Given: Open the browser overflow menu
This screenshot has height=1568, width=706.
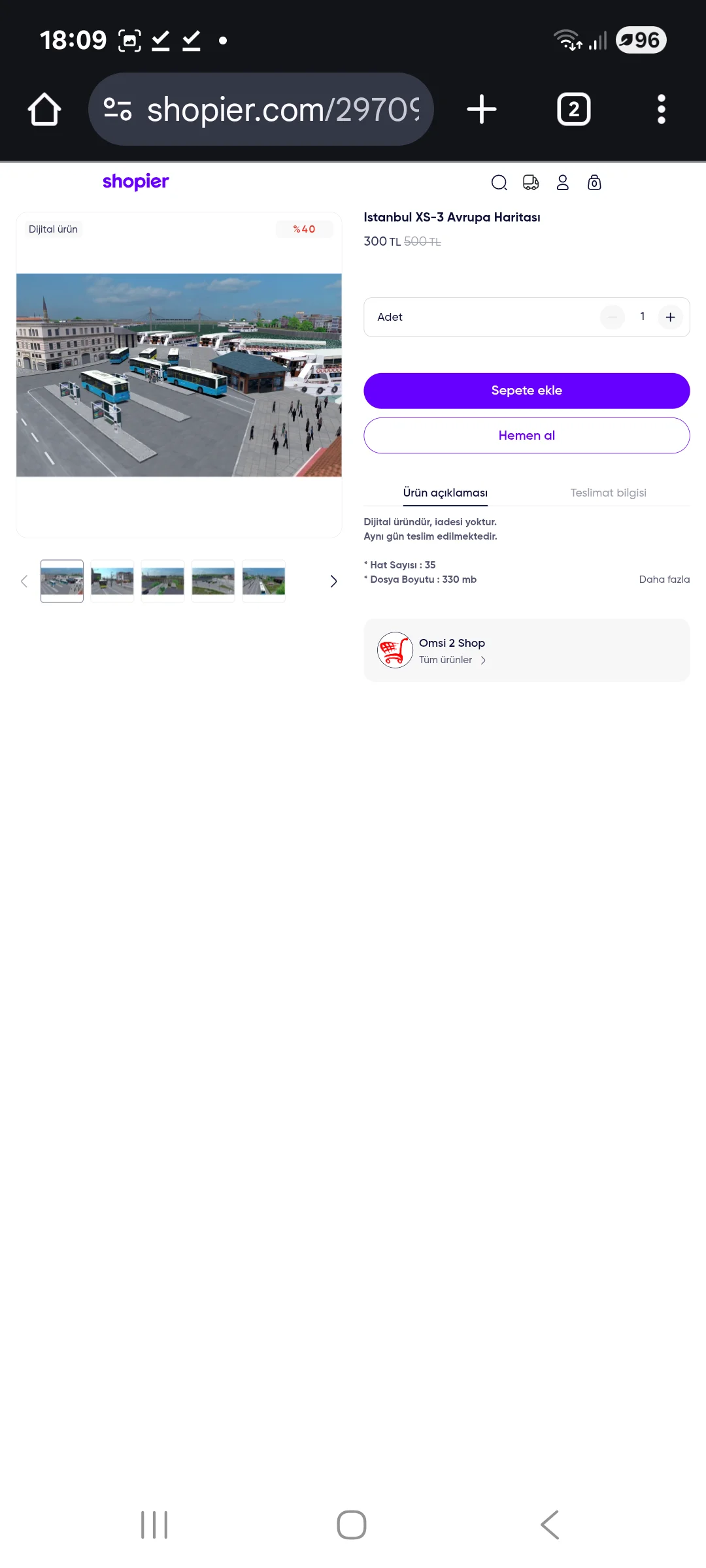Looking at the screenshot, I should [661, 109].
